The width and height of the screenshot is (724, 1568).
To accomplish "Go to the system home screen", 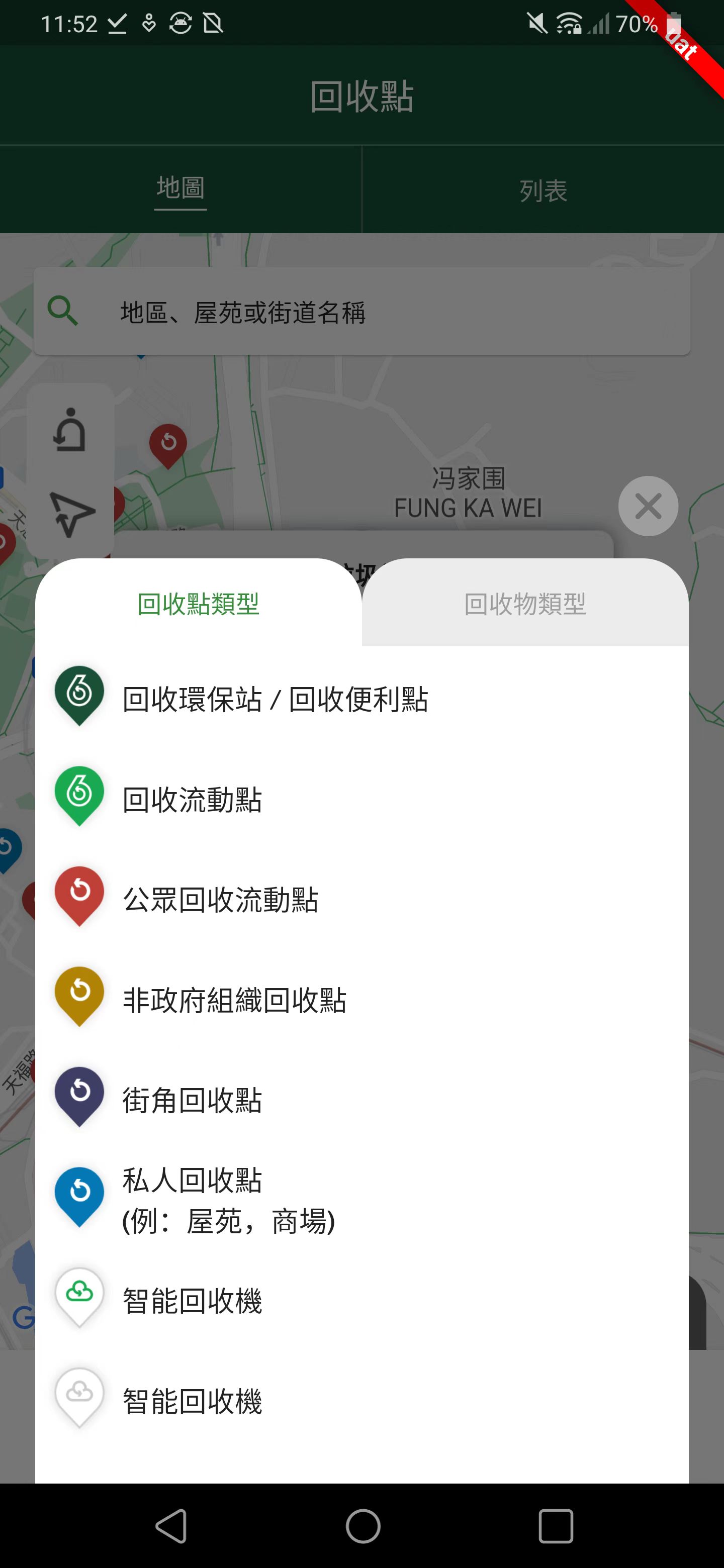I will 363,1525.
